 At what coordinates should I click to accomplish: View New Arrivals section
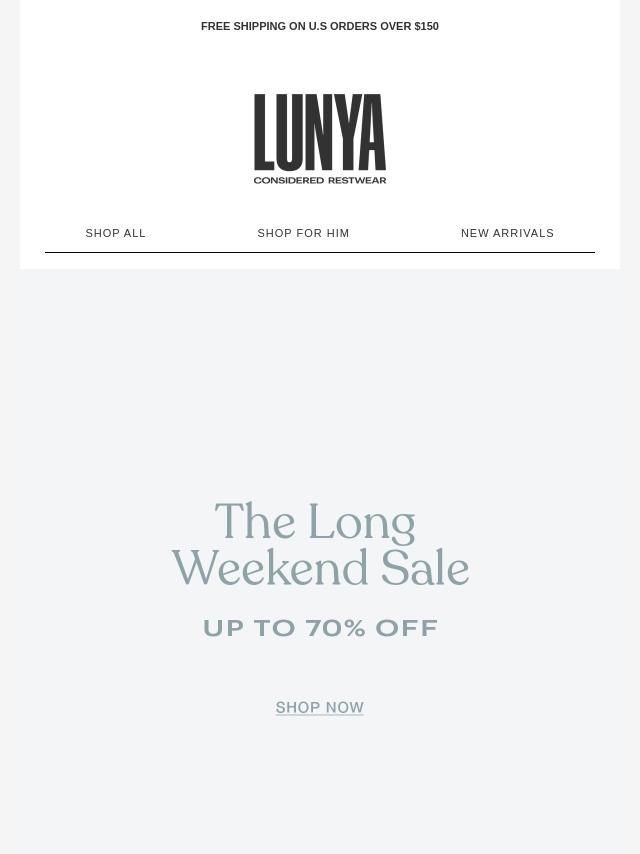(x=507, y=233)
